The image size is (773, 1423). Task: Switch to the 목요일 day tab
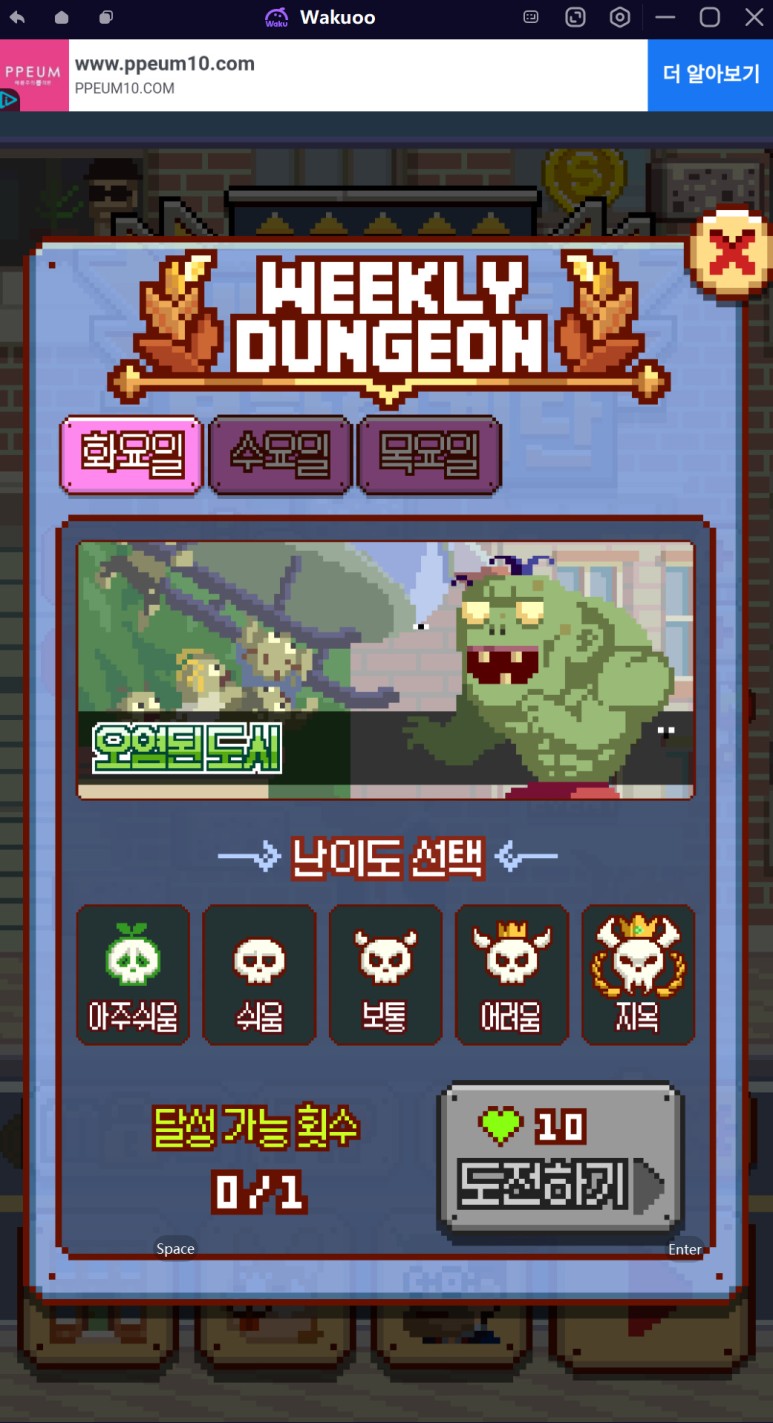coord(428,456)
